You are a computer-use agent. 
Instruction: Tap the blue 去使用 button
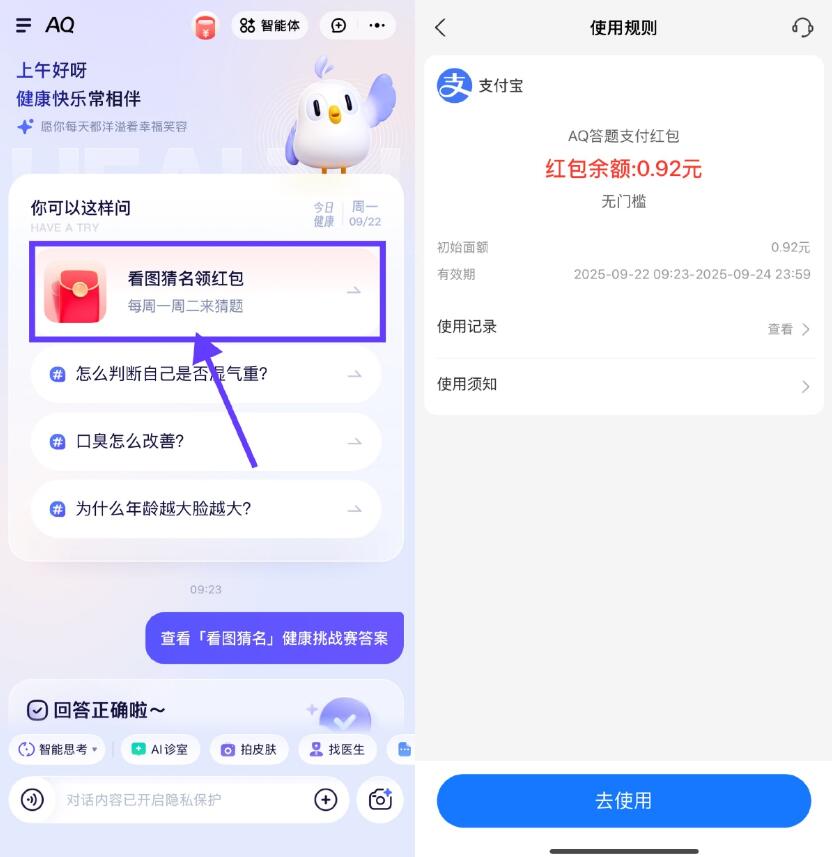[x=623, y=801]
